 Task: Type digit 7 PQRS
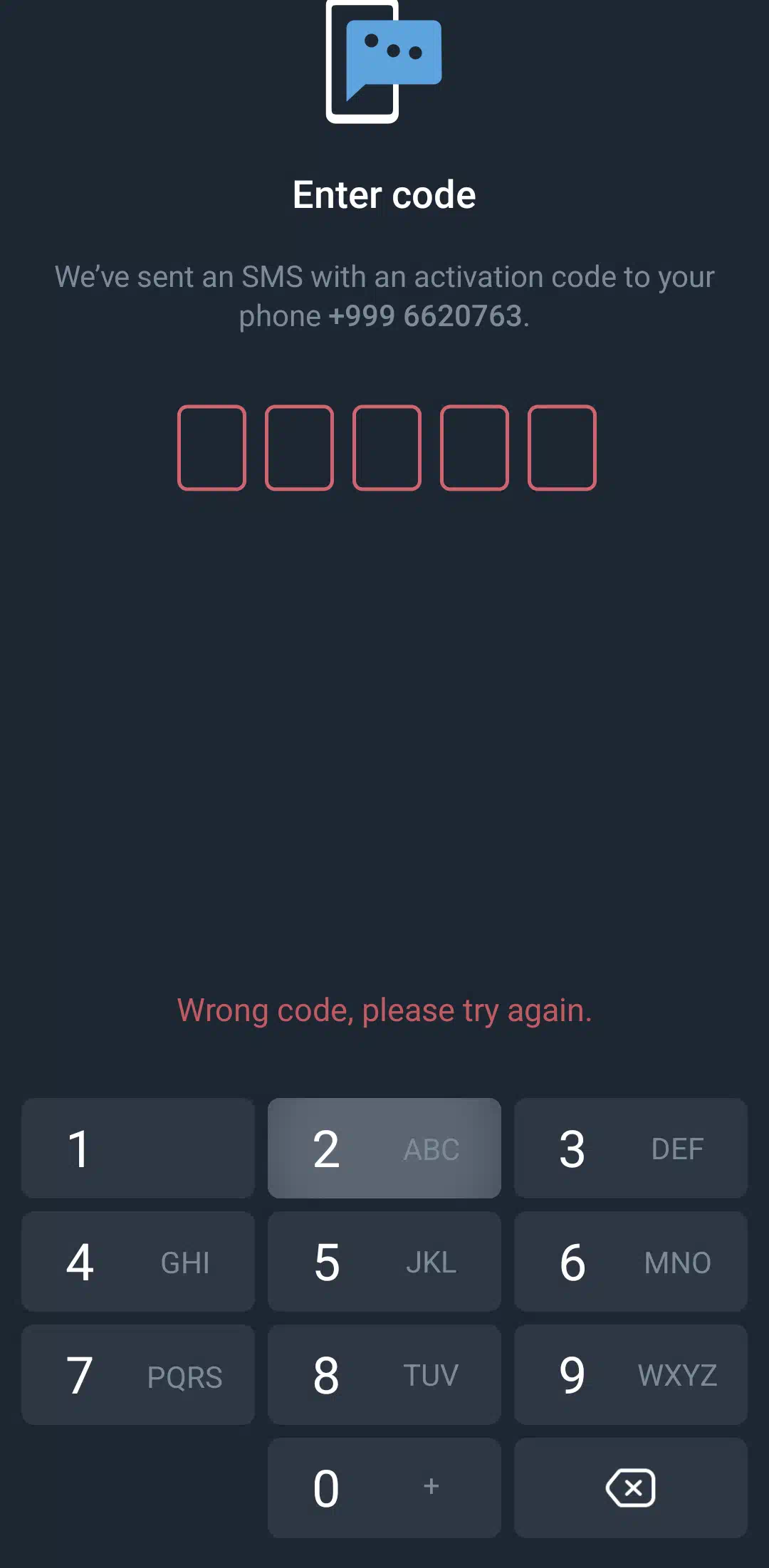coord(138,1375)
